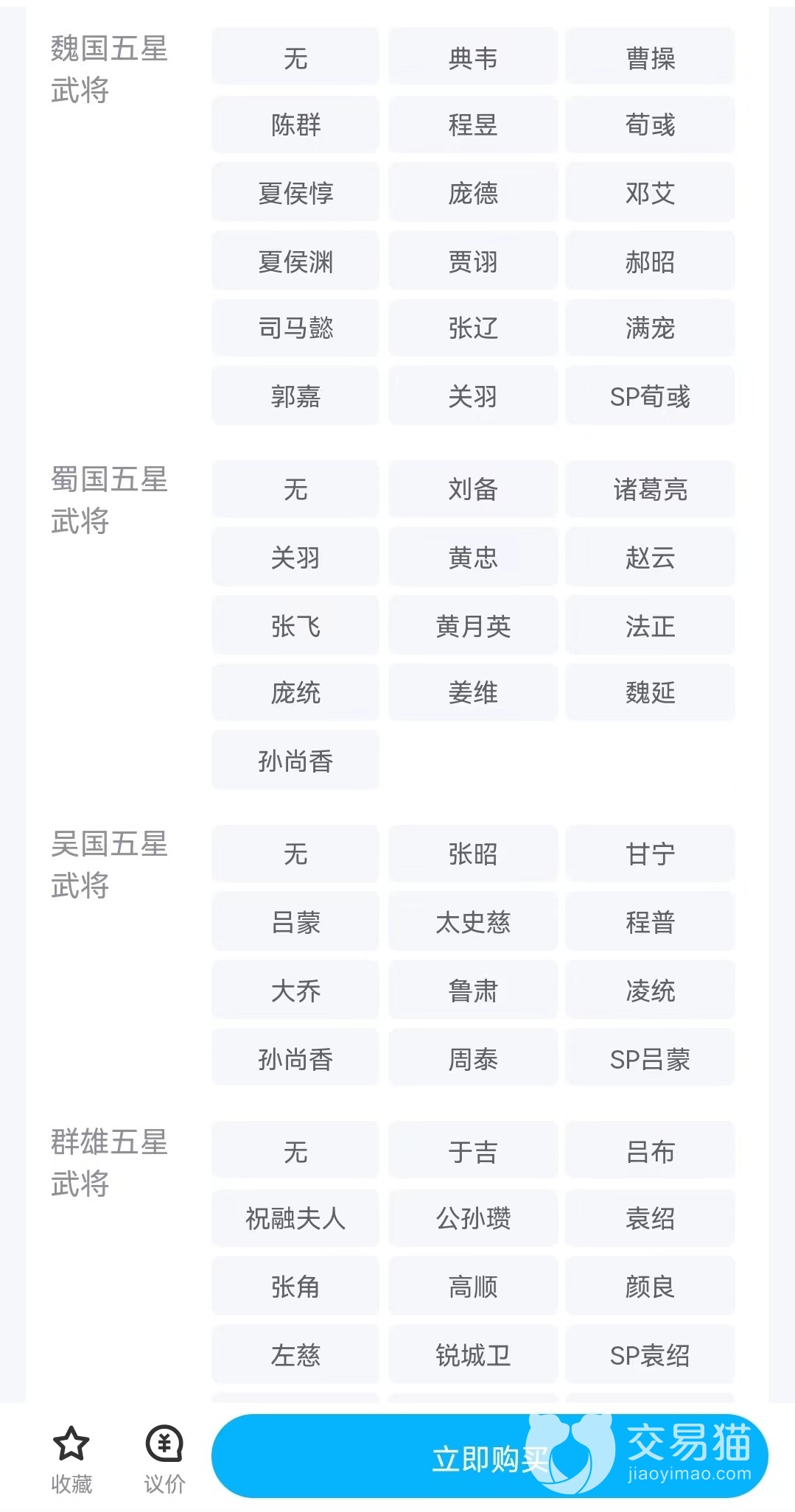Select the 曹操 chip

pos(650,57)
